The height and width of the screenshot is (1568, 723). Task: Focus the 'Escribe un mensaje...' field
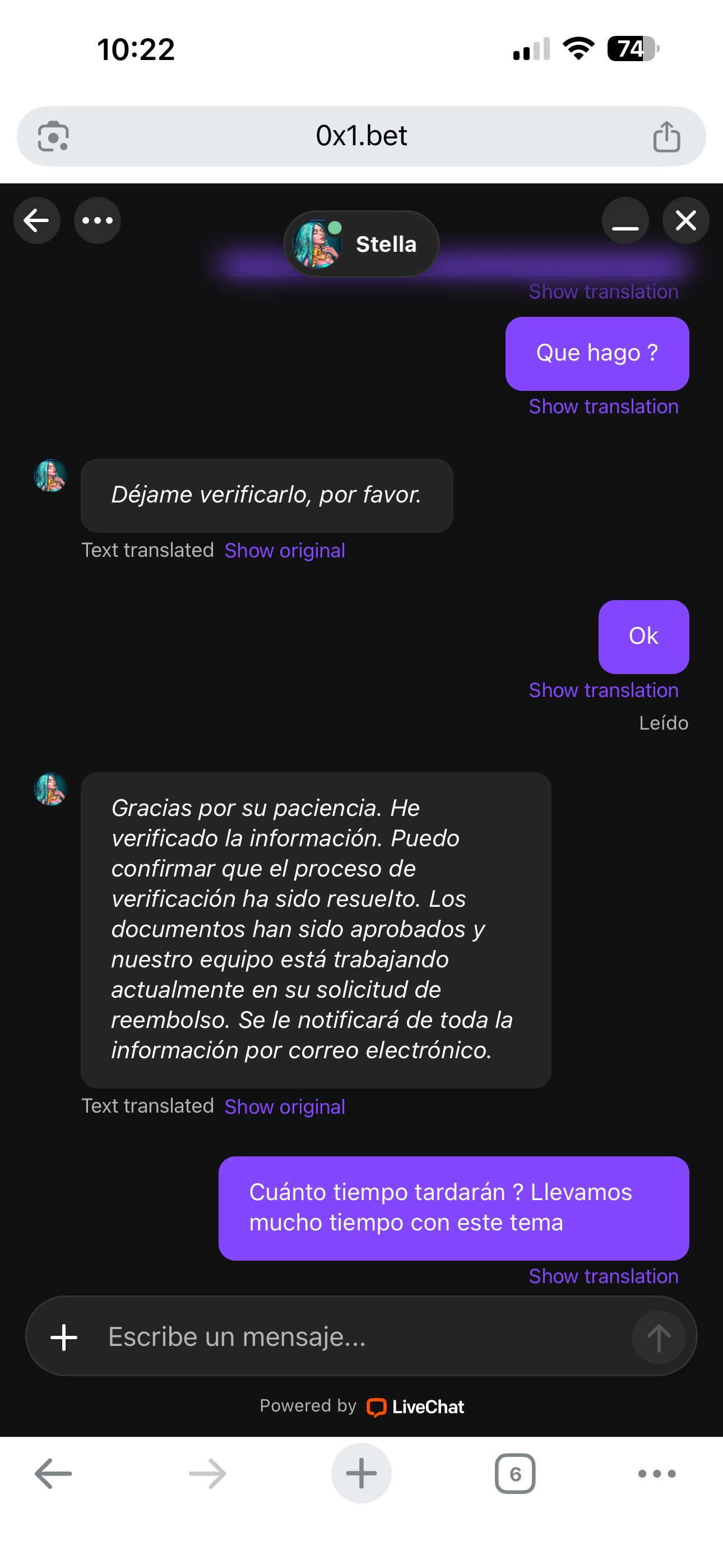point(359,1338)
